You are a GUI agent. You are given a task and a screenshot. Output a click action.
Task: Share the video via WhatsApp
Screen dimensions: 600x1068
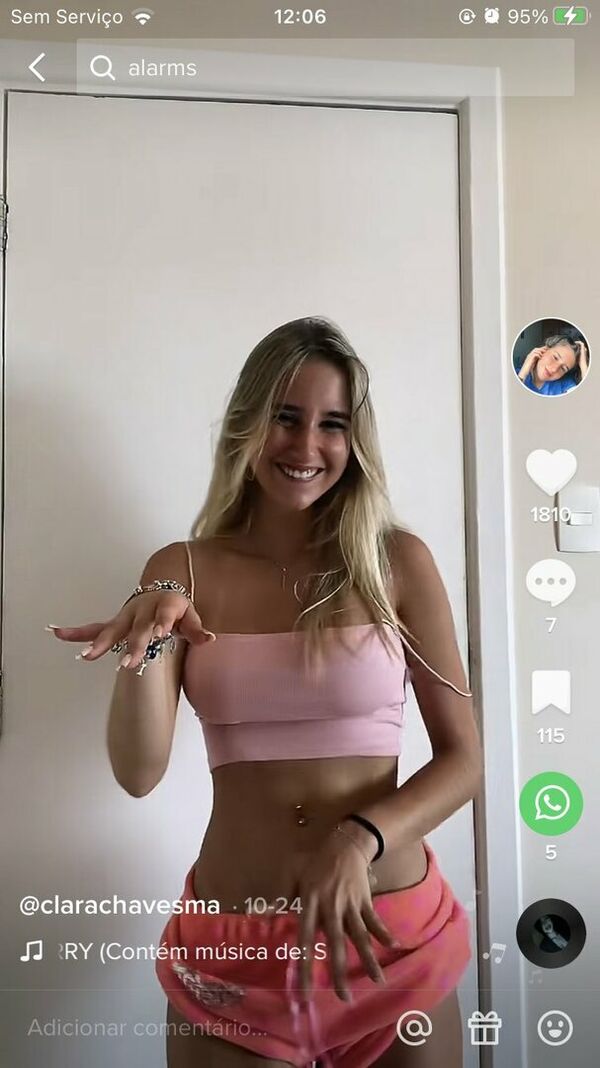click(550, 803)
